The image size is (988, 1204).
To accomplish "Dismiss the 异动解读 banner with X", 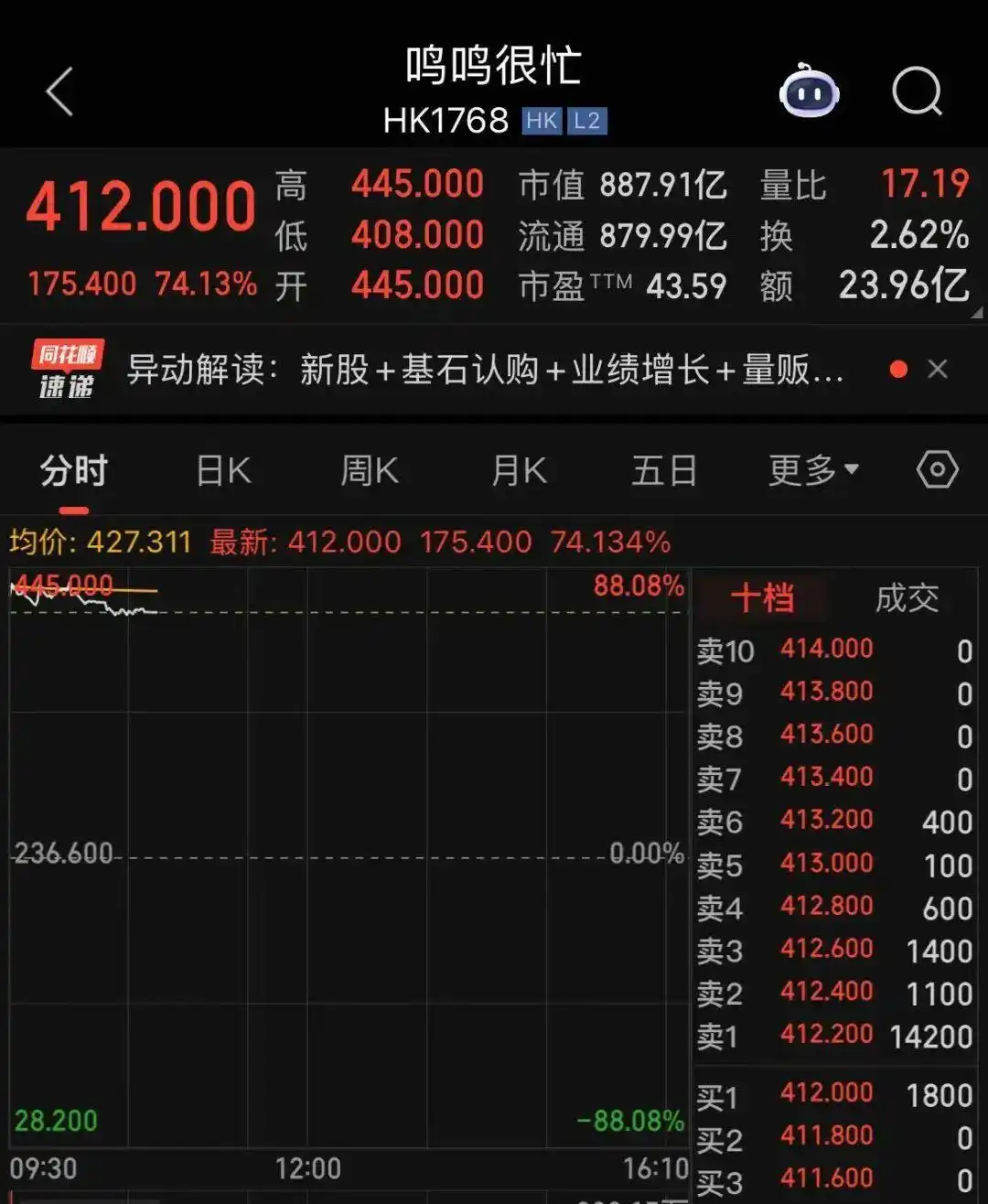I will [938, 369].
